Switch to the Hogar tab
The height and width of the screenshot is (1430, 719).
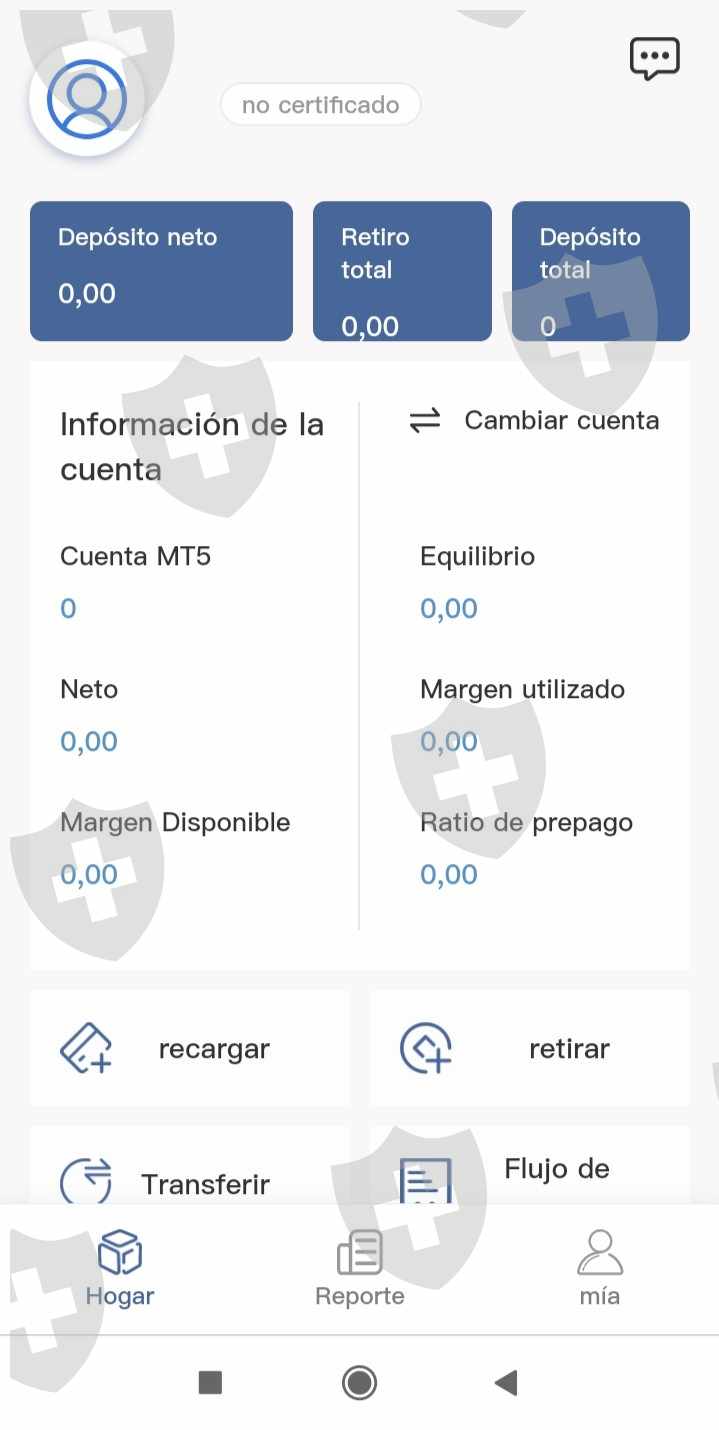(x=120, y=1268)
